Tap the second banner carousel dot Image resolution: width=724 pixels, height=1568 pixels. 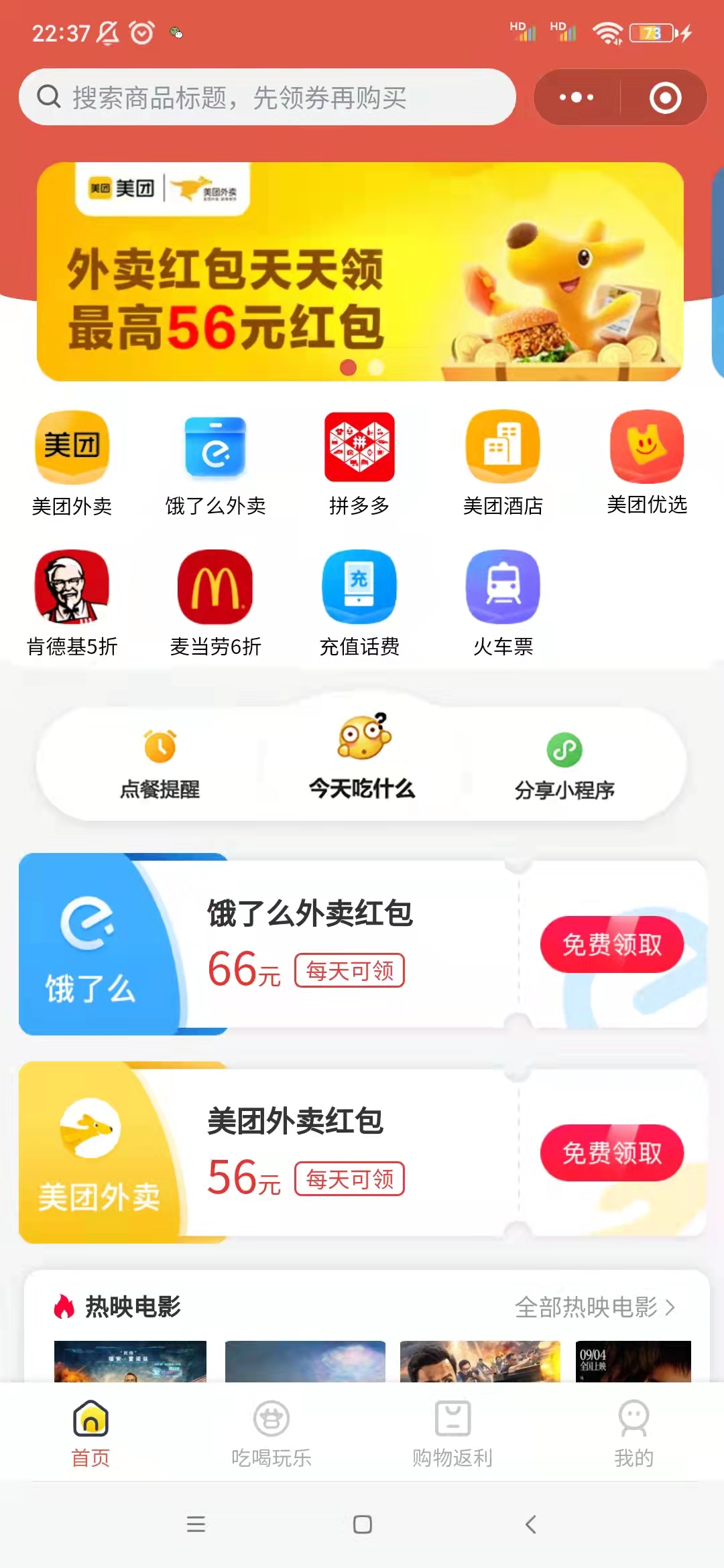click(376, 367)
